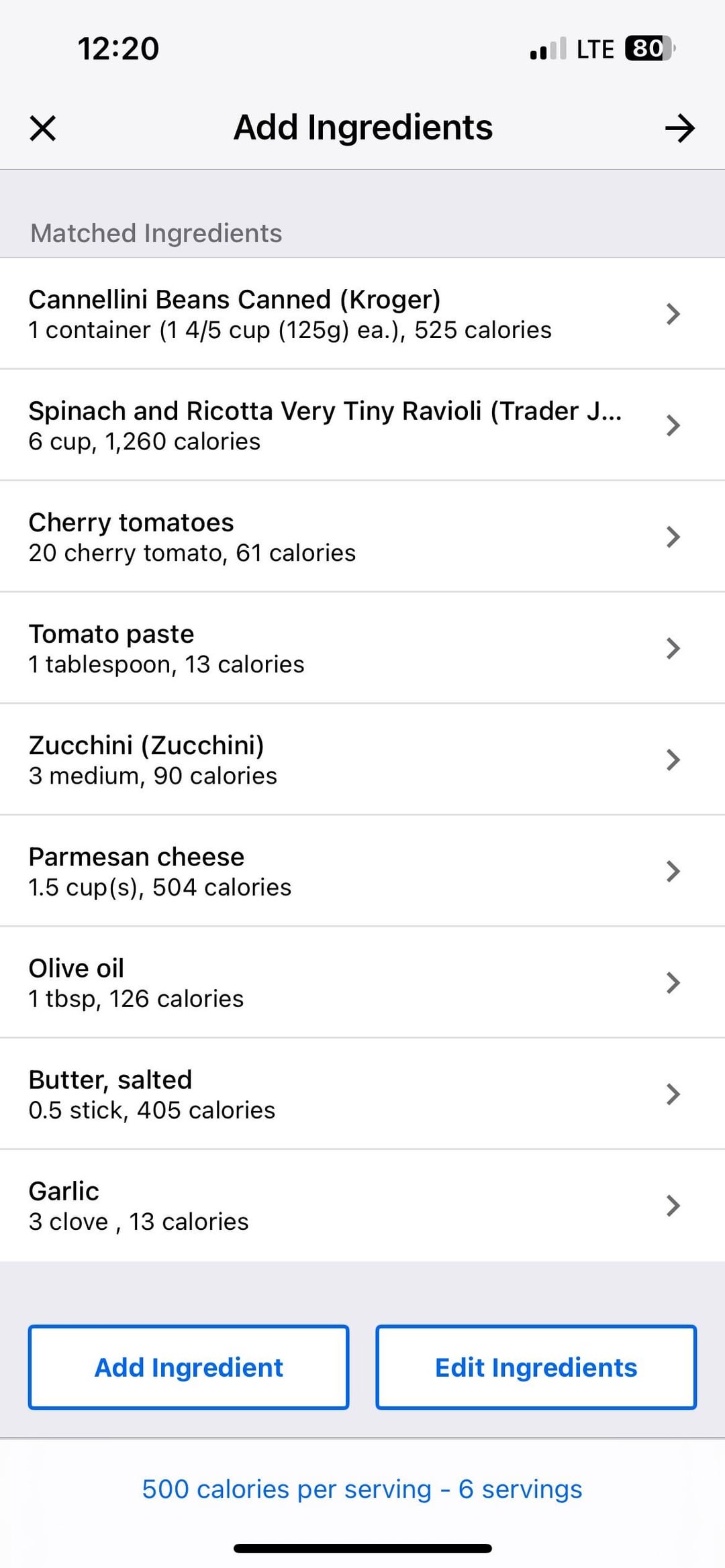View the Zucchini ingredient details
The height and width of the screenshot is (1568, 725).
point(362,760)
